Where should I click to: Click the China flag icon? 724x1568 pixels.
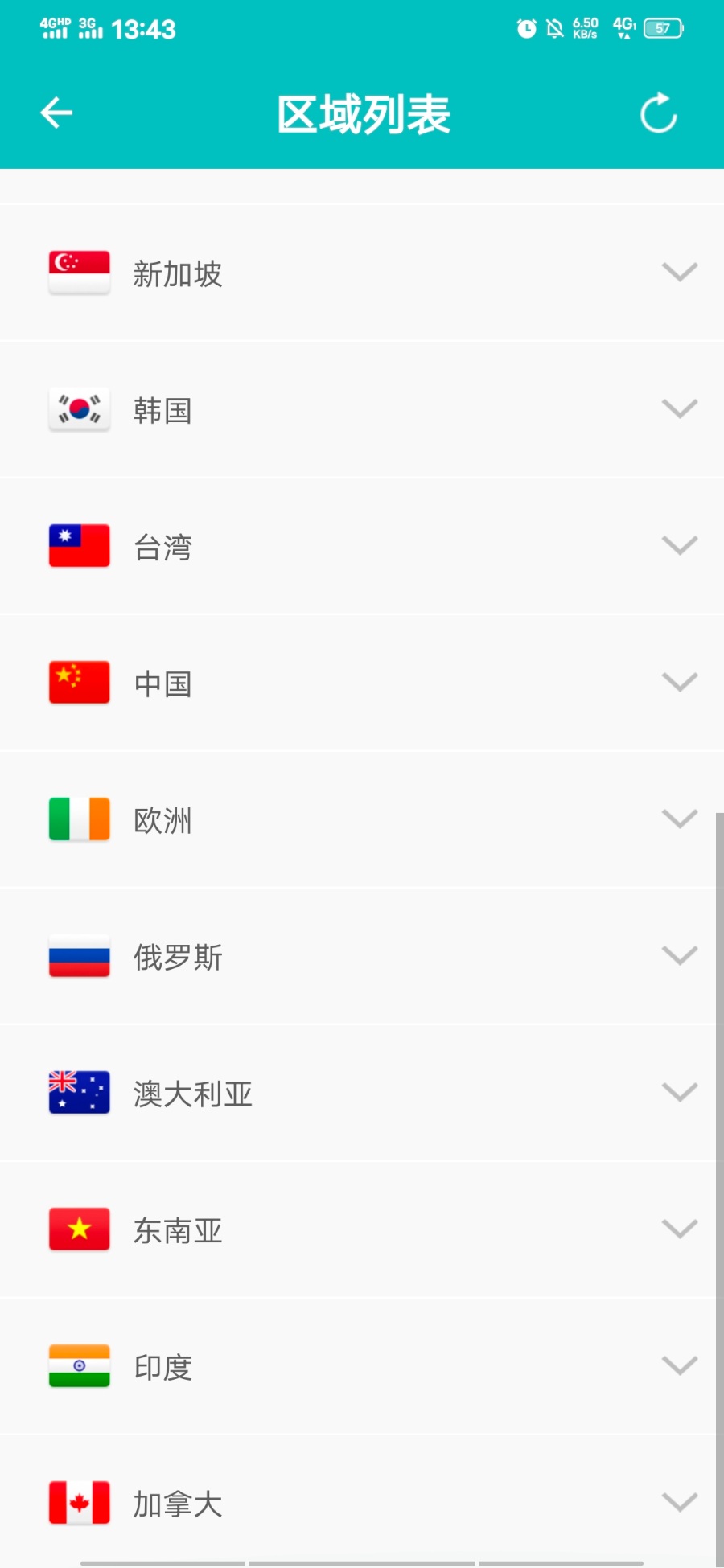(x=79, y=682)
